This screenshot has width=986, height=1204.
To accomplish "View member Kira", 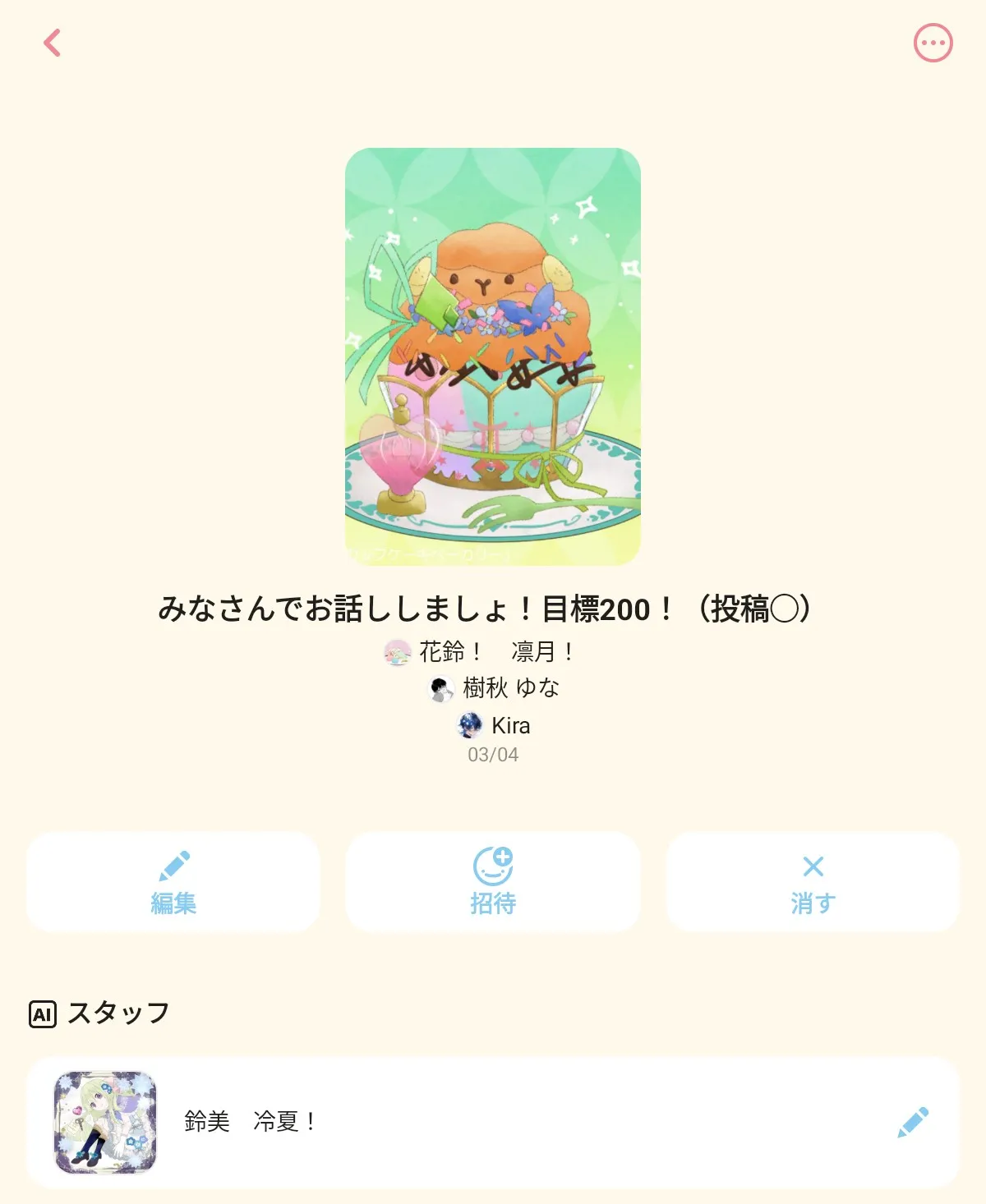I will pos(494,725).
